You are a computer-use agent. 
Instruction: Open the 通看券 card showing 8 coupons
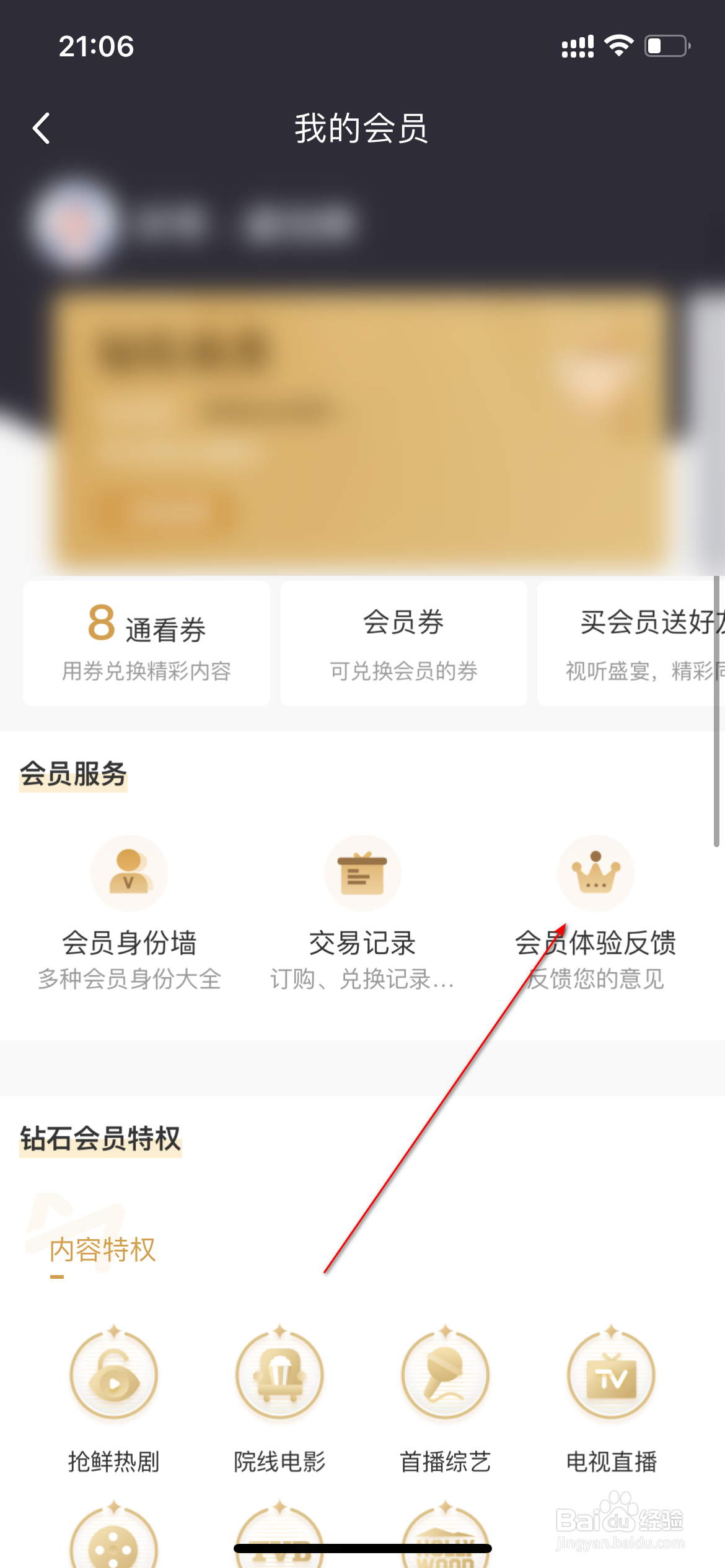[146, 642]
